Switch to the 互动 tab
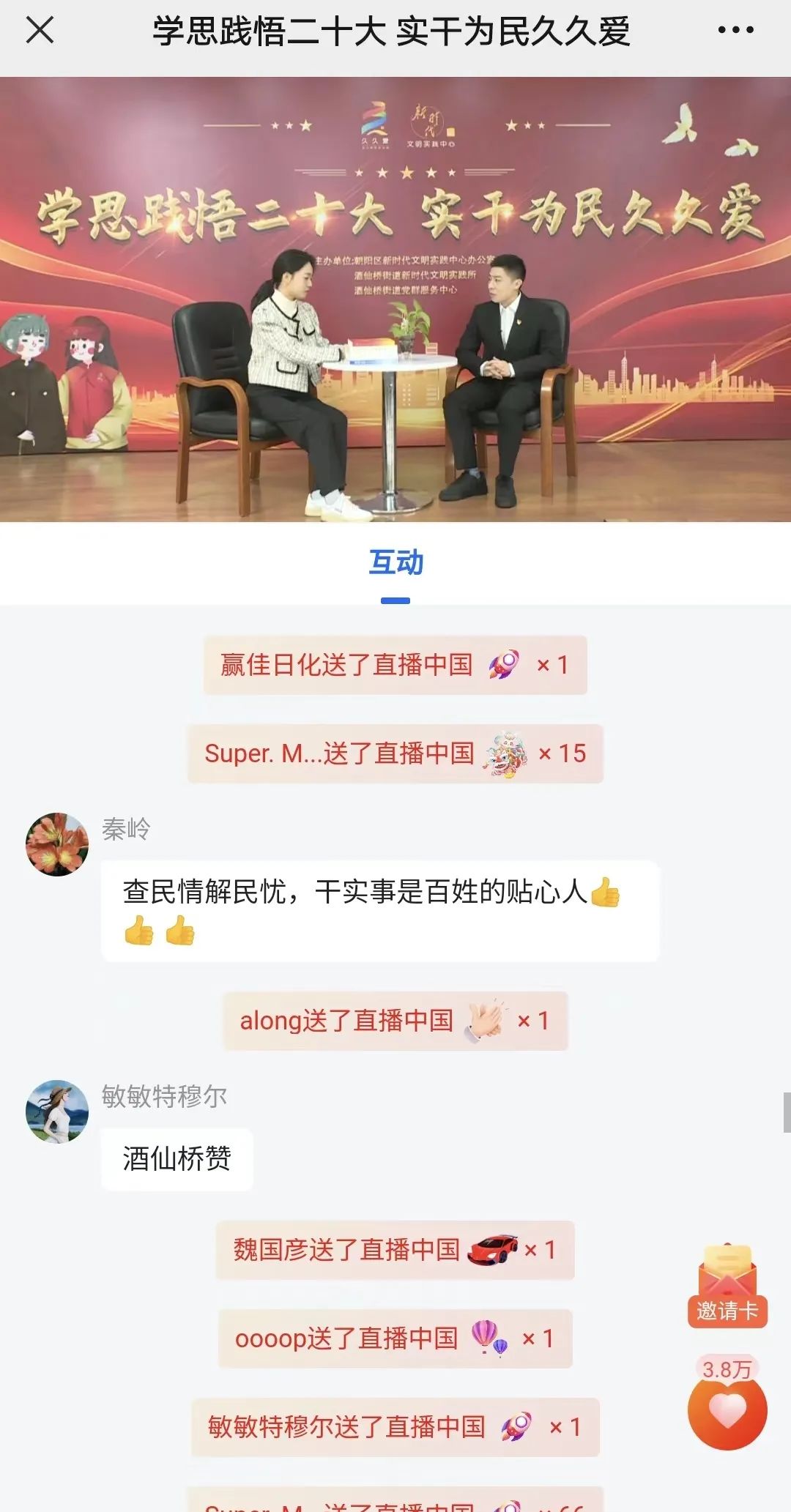 (395, 563)
